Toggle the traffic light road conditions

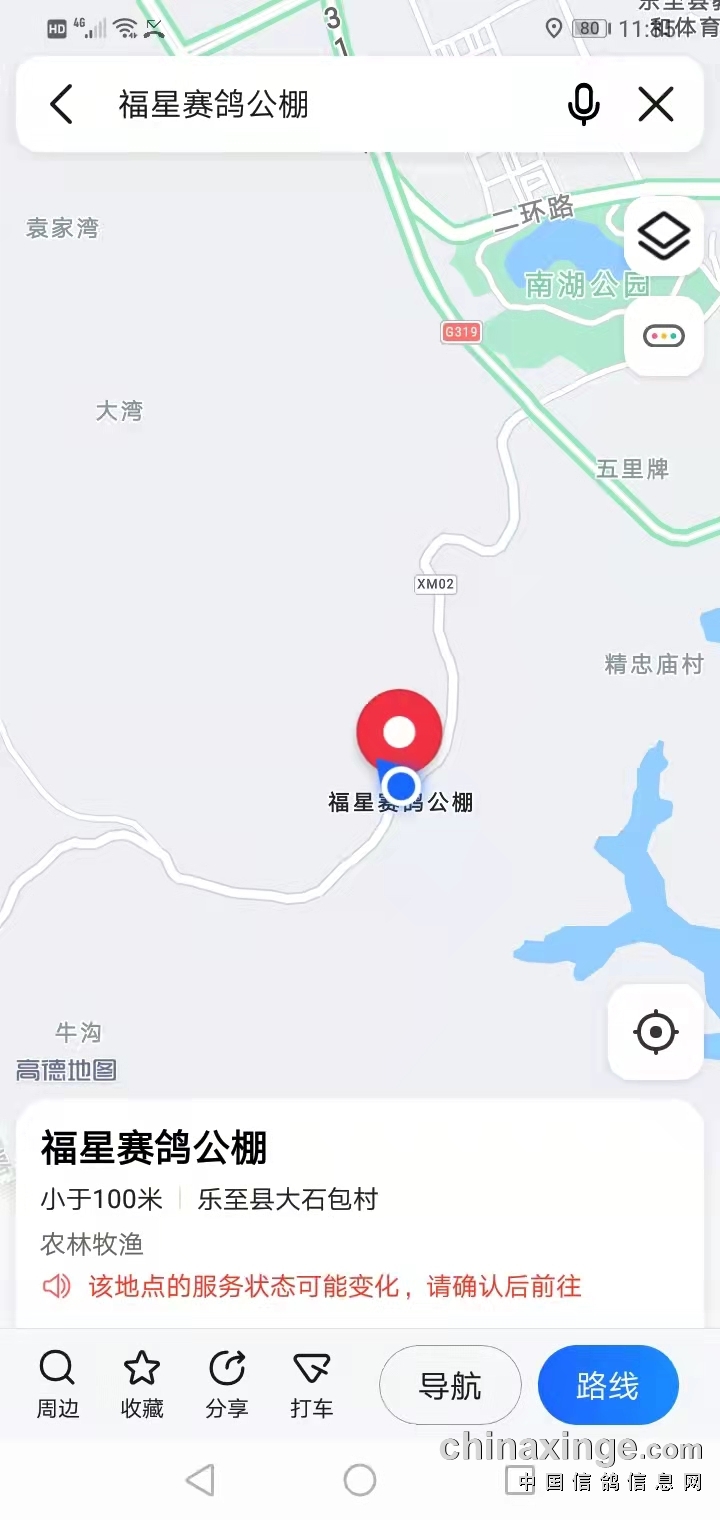pyautogui.click(x=664, y=336)
